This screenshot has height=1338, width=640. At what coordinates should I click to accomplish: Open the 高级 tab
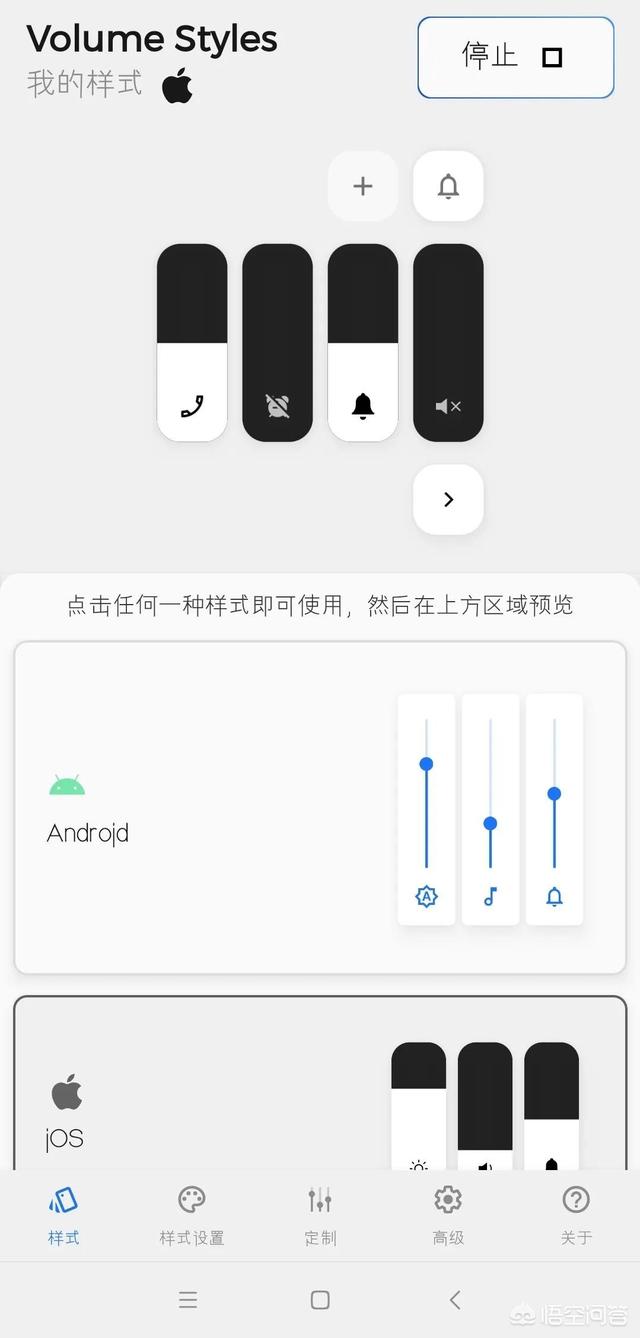click(448, 1215)
